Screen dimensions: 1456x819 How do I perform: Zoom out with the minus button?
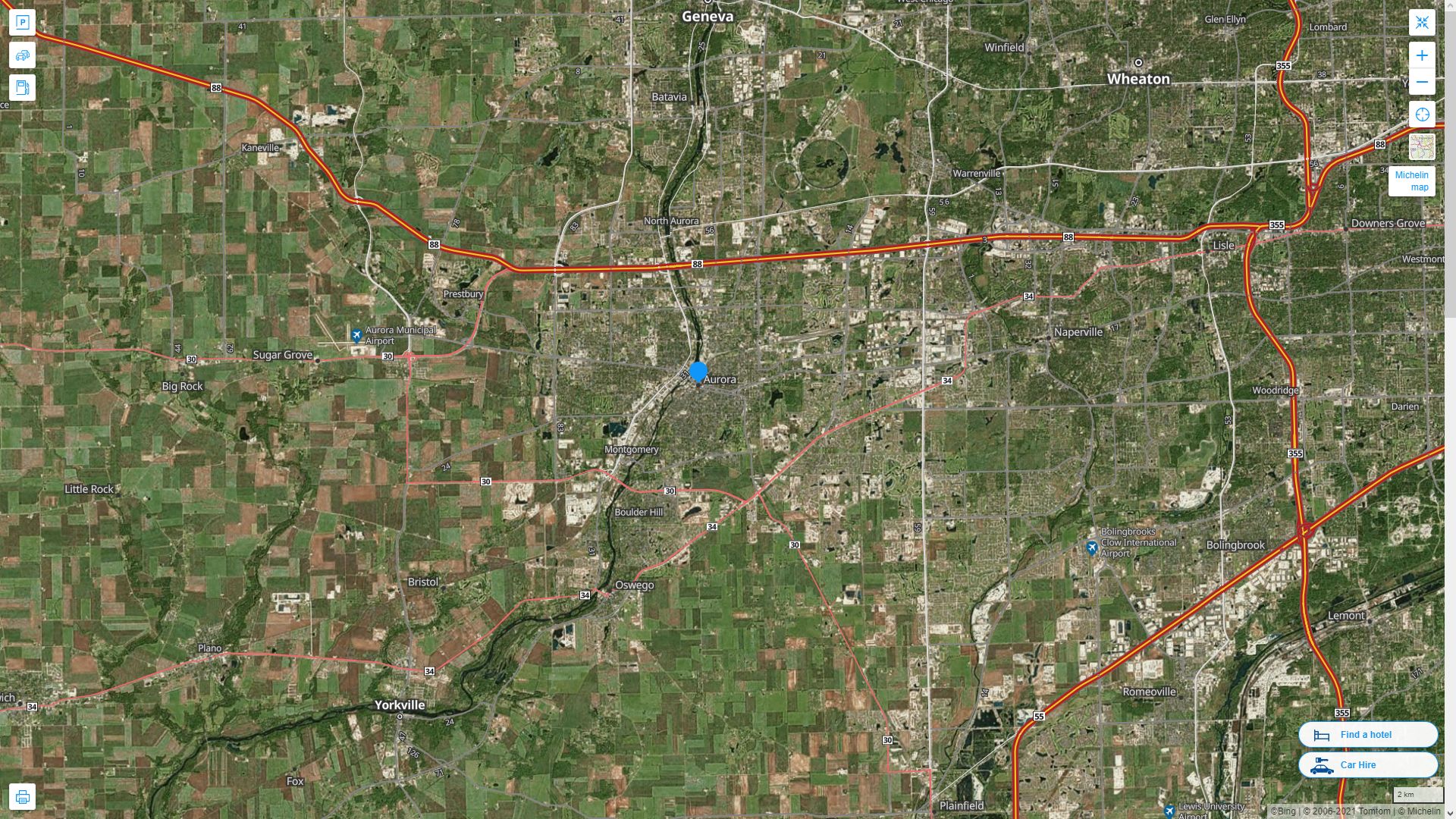pos(1422,82)
